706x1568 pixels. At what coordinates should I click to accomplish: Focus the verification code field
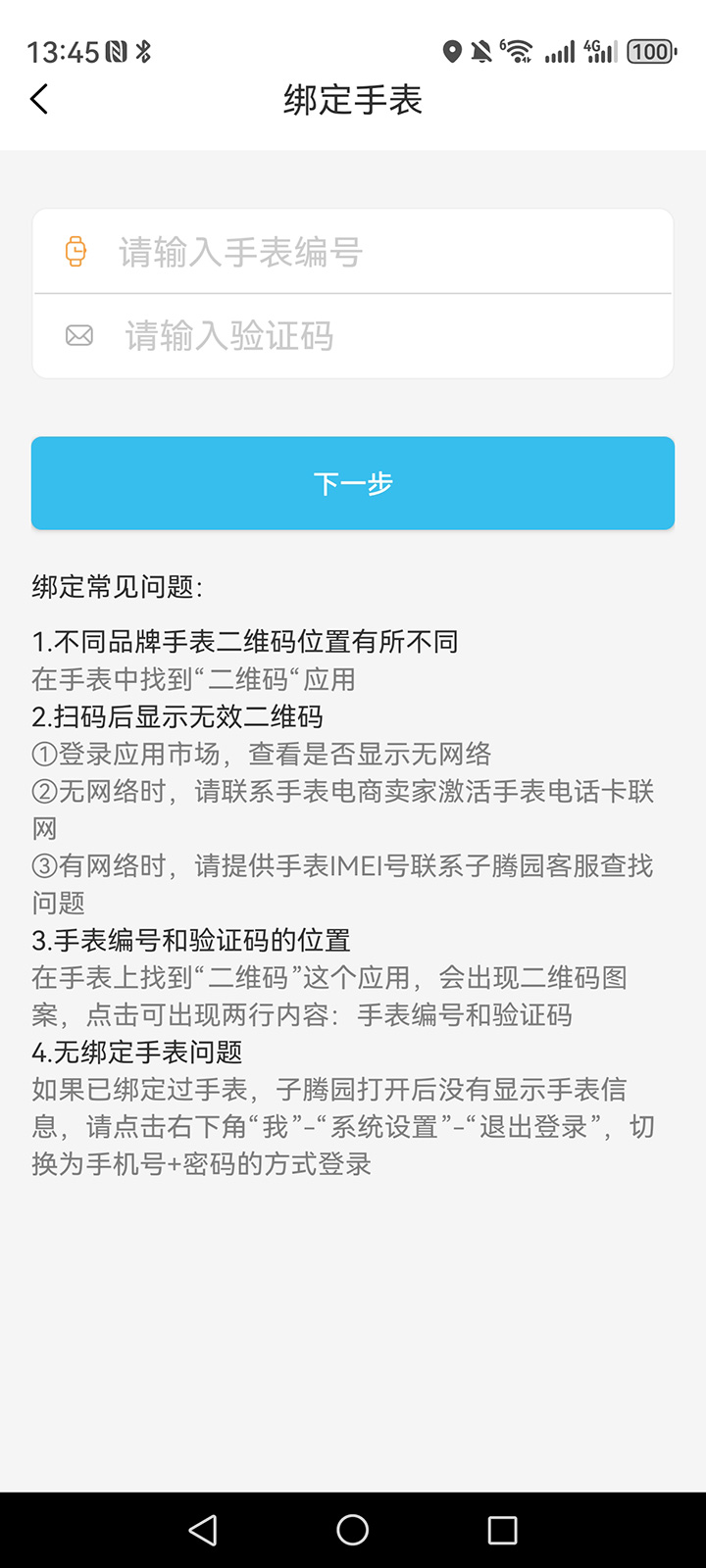353,336
